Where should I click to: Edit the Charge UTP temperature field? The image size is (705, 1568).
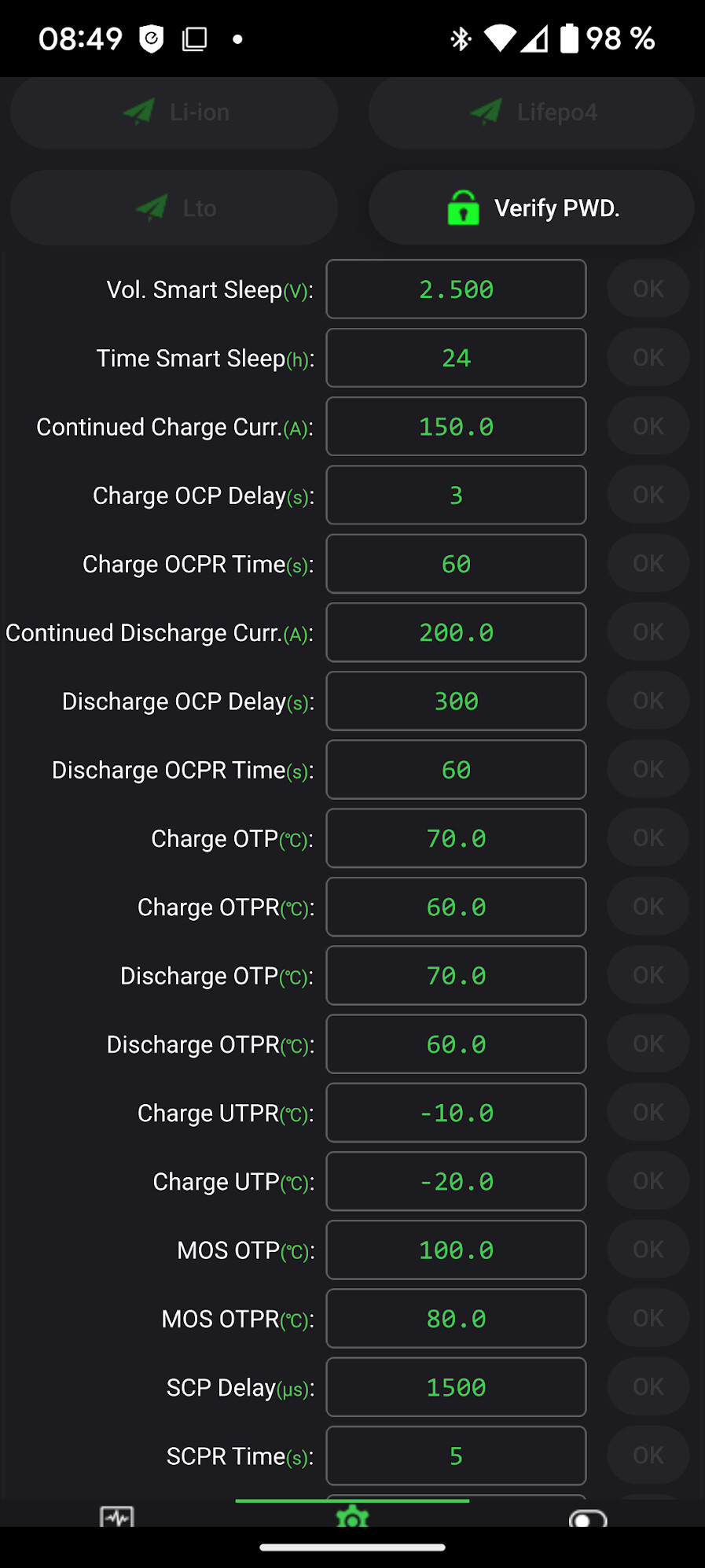point(456,1181)
